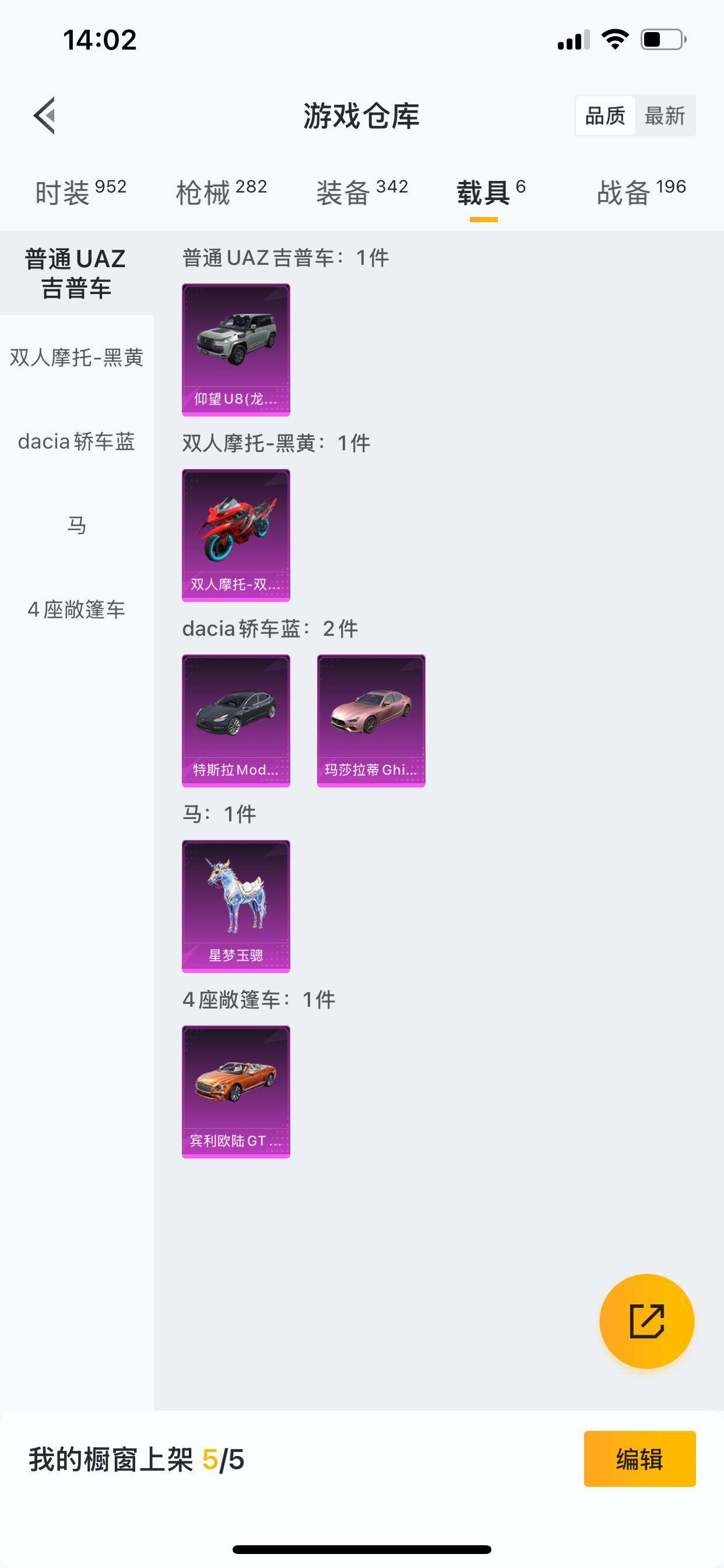Open the 宾利欧陆 GT convertible item
This screenshot has height=1568, width=724.
click(236, 1092)
